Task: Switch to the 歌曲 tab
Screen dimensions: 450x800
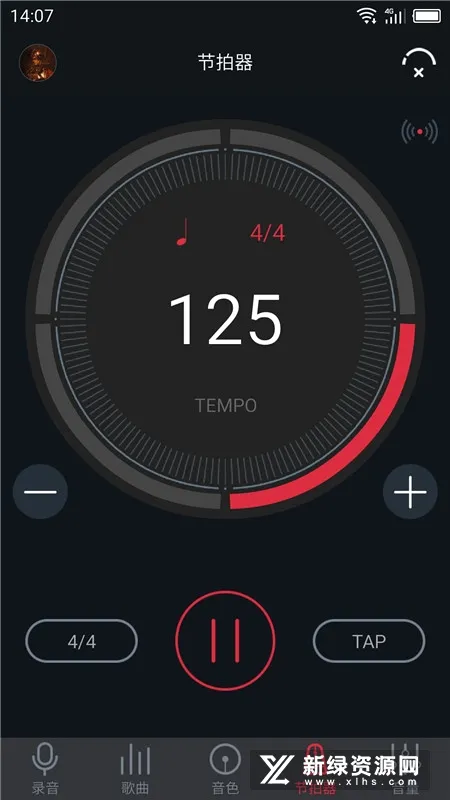Action: coord(135,769)
